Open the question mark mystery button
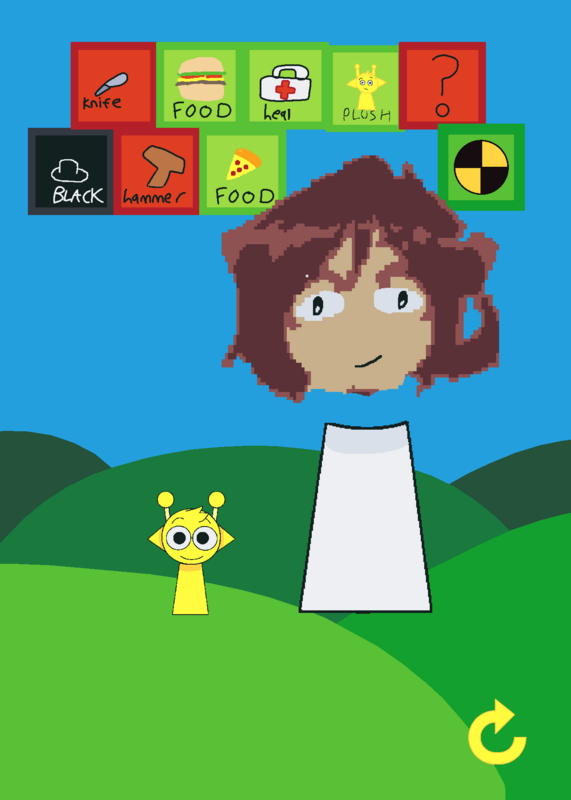The height and width of the screenshot is (800, 571). click(x=442, y=85)
